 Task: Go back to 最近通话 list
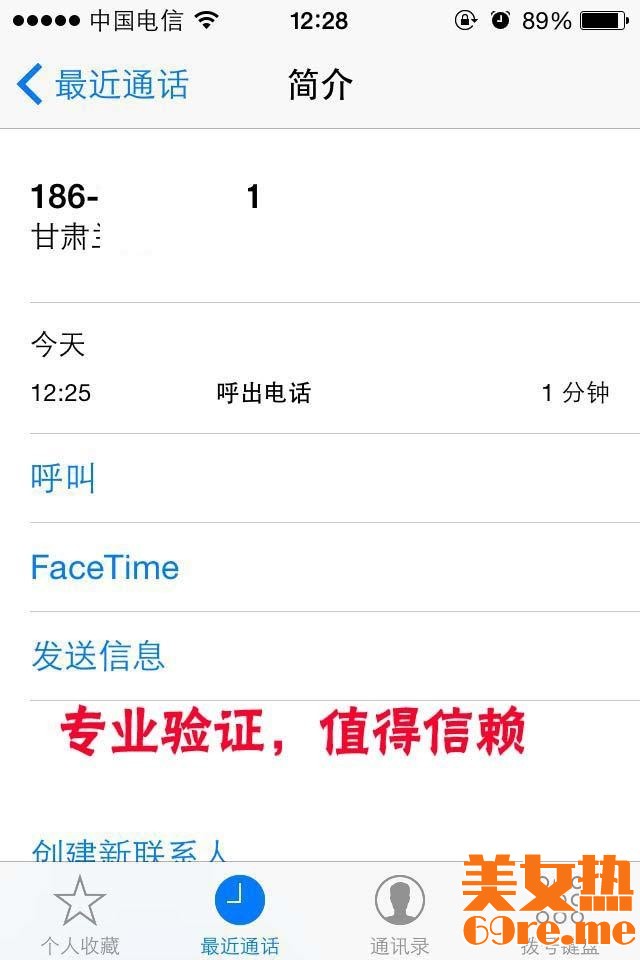[103, 85]
